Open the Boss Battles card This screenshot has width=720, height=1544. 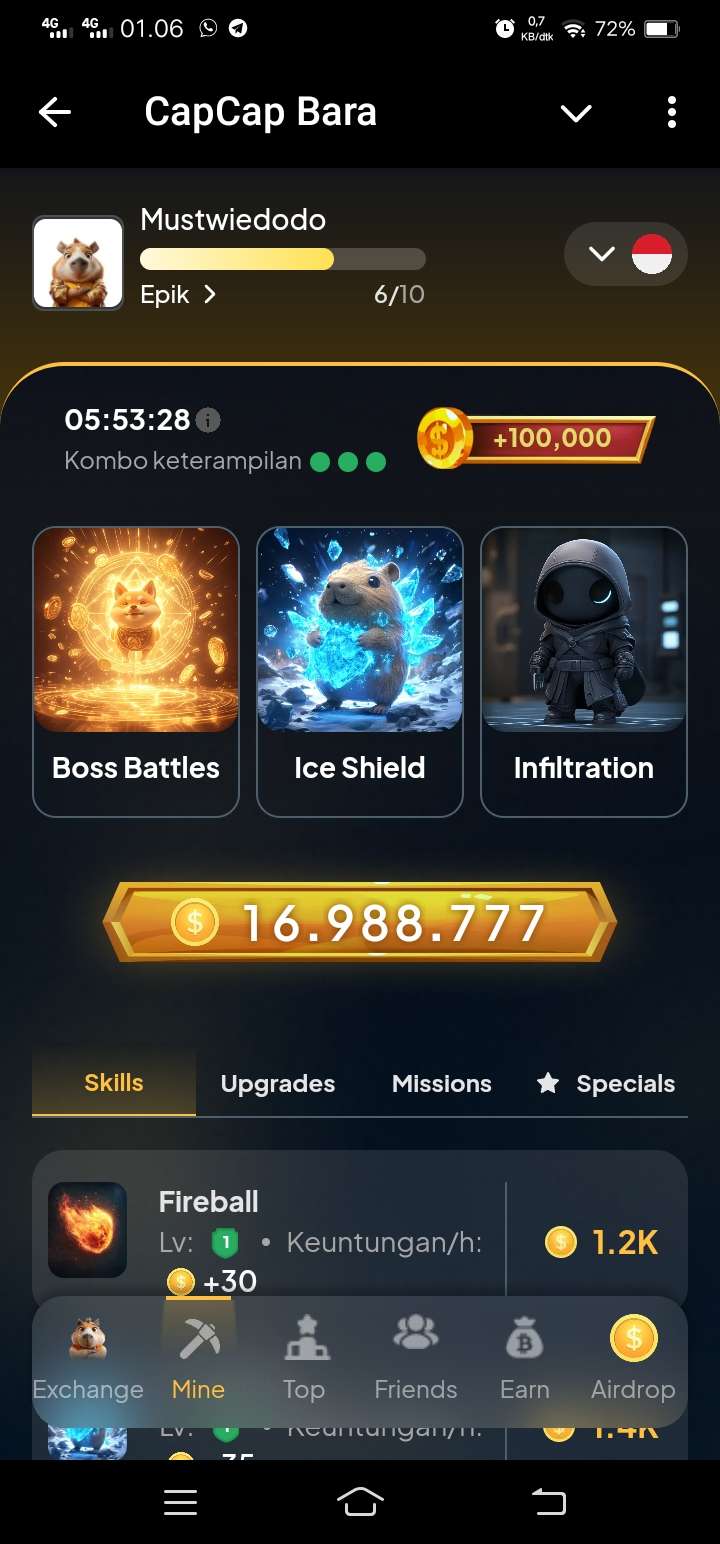click(136, 671)
